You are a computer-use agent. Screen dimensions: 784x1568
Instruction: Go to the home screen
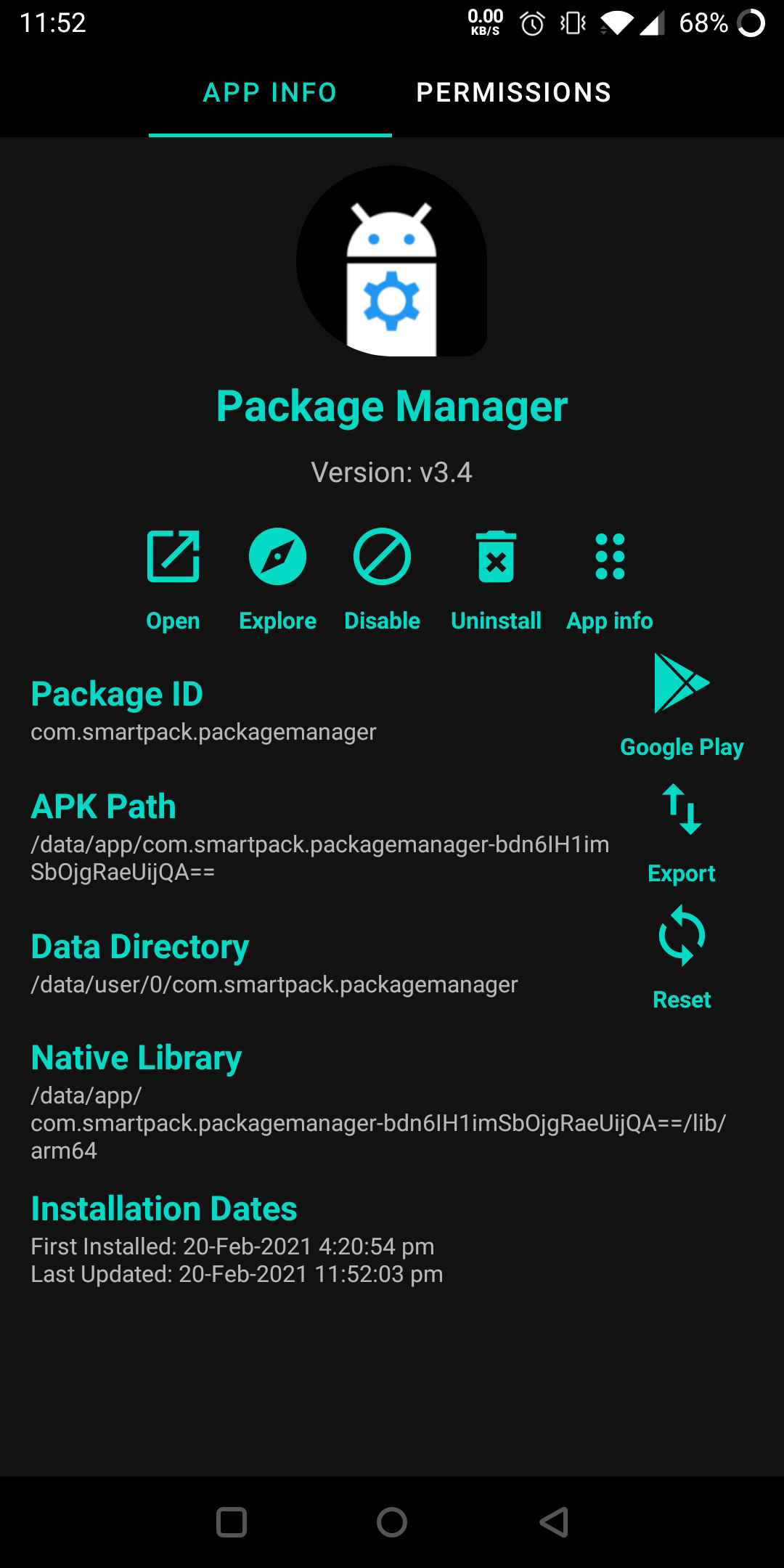[x=392, y=1522]
